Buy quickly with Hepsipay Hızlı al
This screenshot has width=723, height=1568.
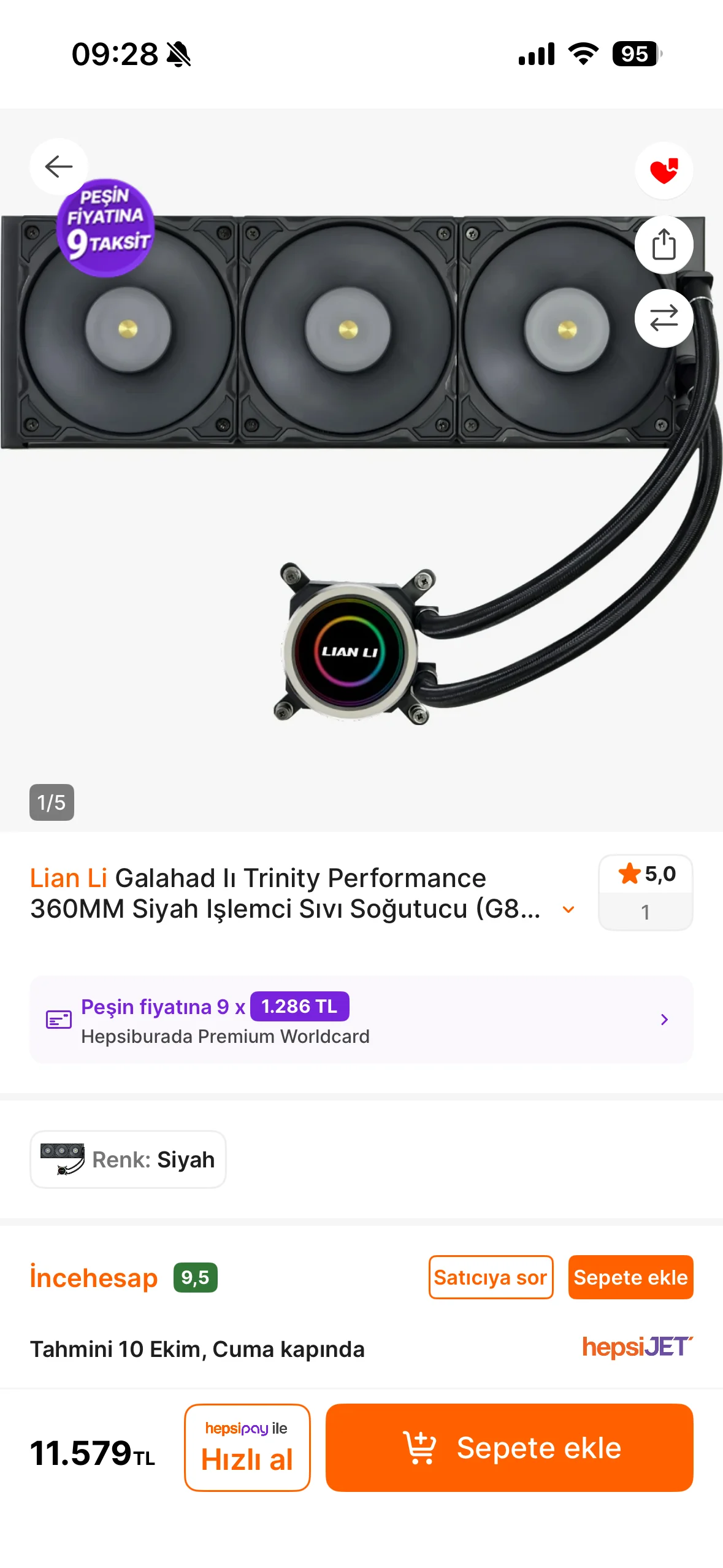coord(247,1447)
